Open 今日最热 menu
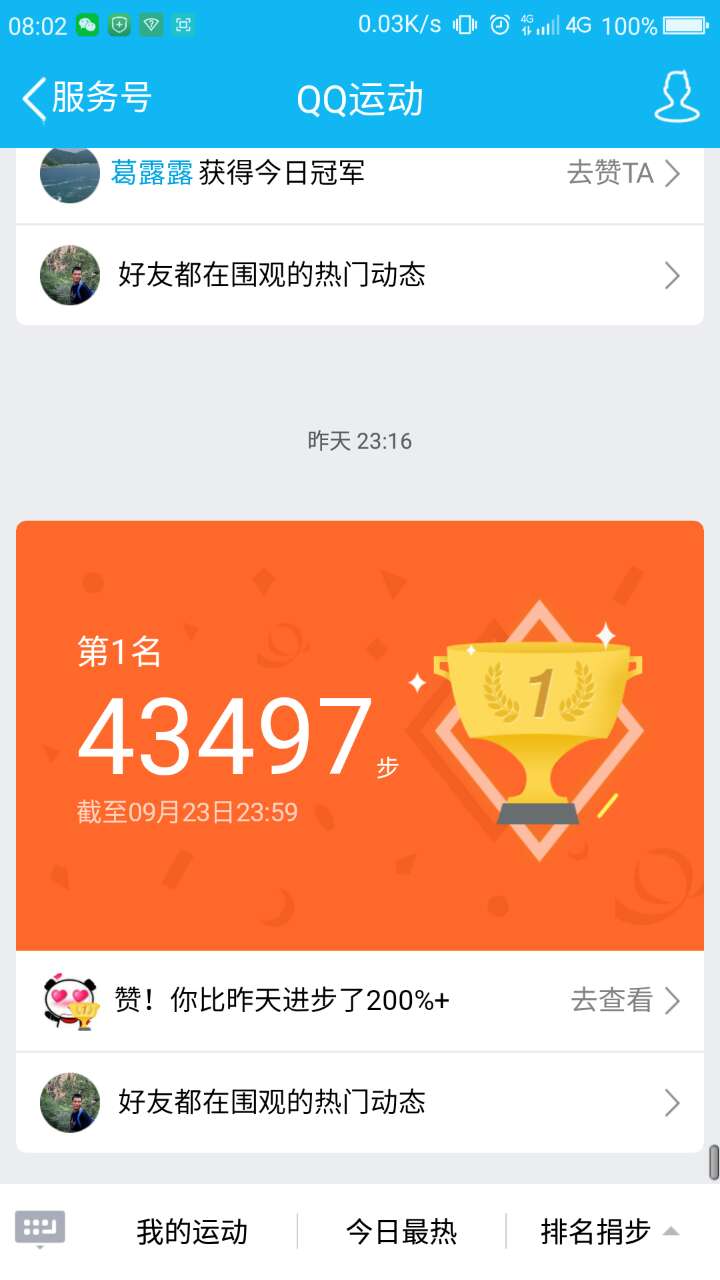The image size is (720, 1280). coord(401,1232)
